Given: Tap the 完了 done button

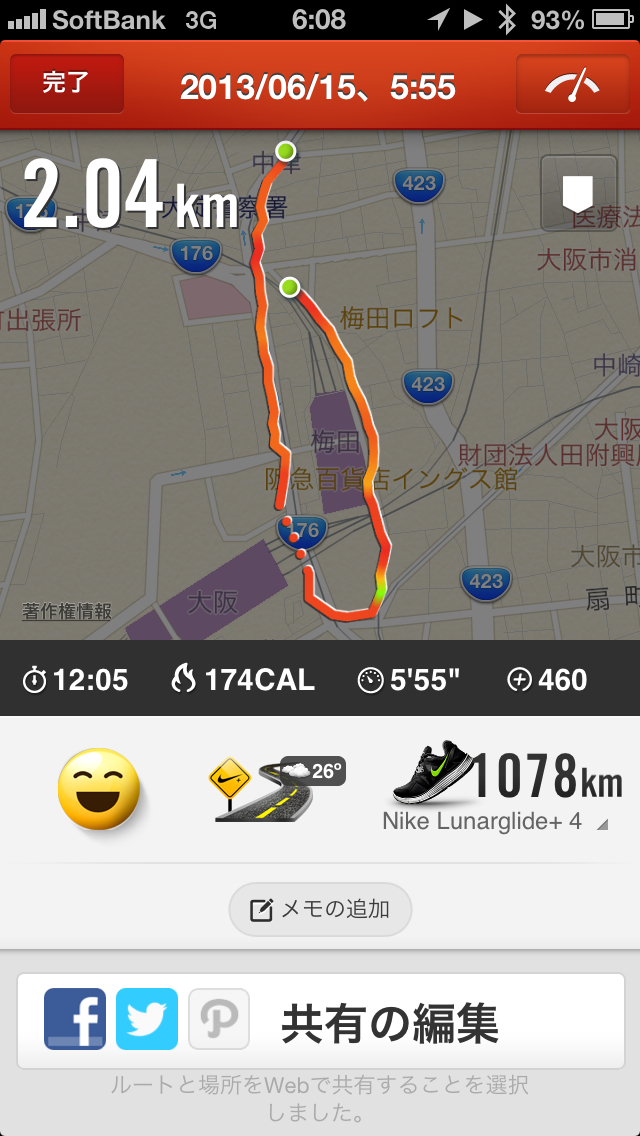Looking at the screenshot, I should point(67,84).
